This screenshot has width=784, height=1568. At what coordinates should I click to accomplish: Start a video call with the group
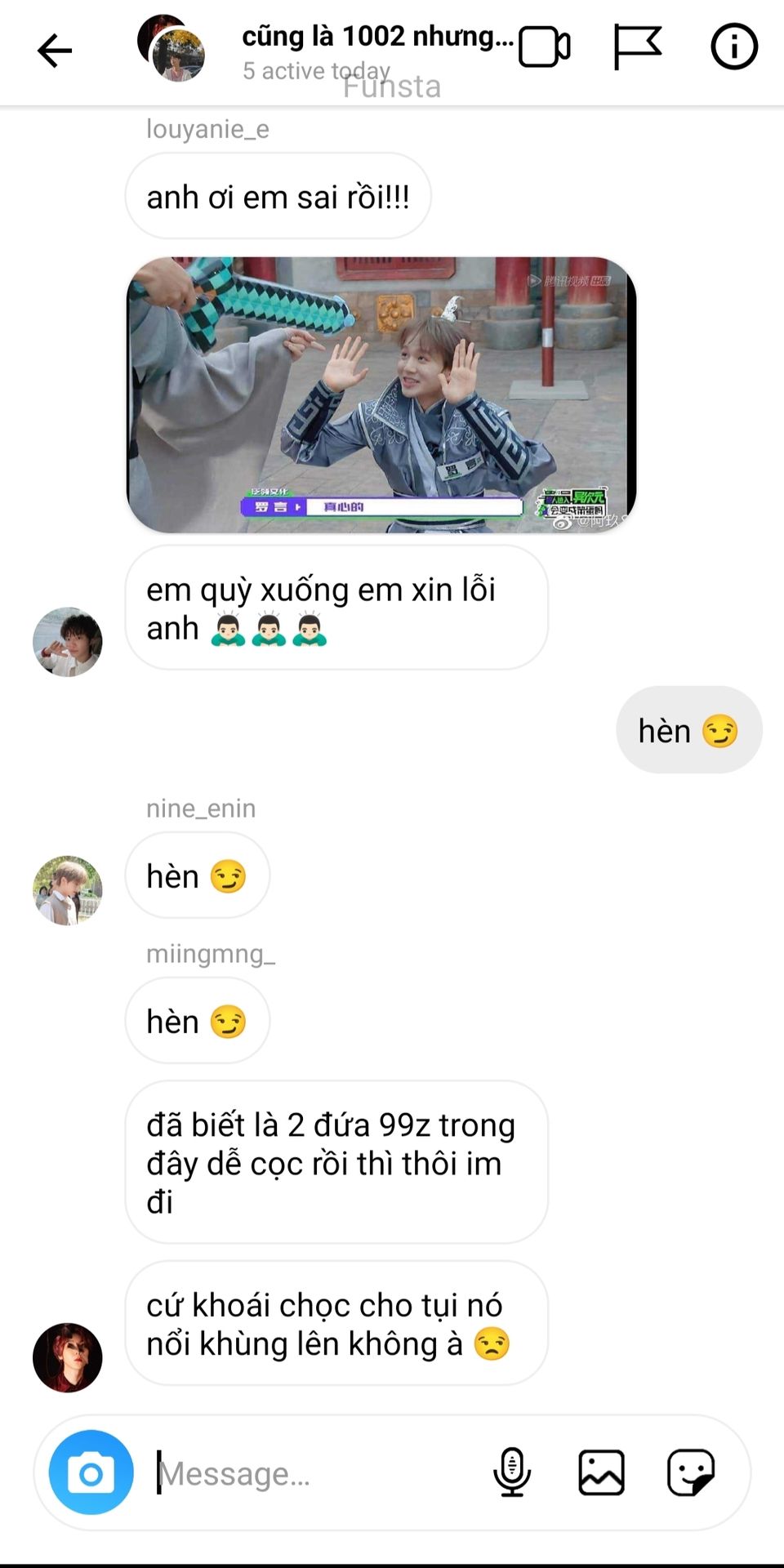click(x=544, y=47)
